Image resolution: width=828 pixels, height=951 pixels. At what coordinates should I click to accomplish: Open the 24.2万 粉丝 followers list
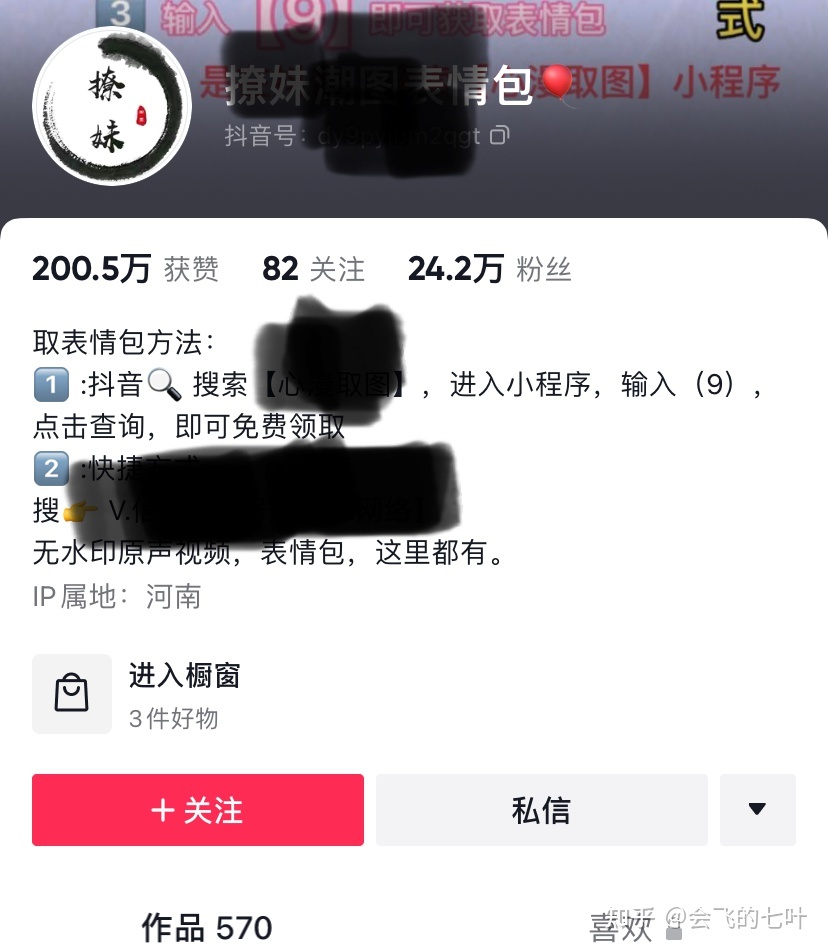(x=489, y=269)
